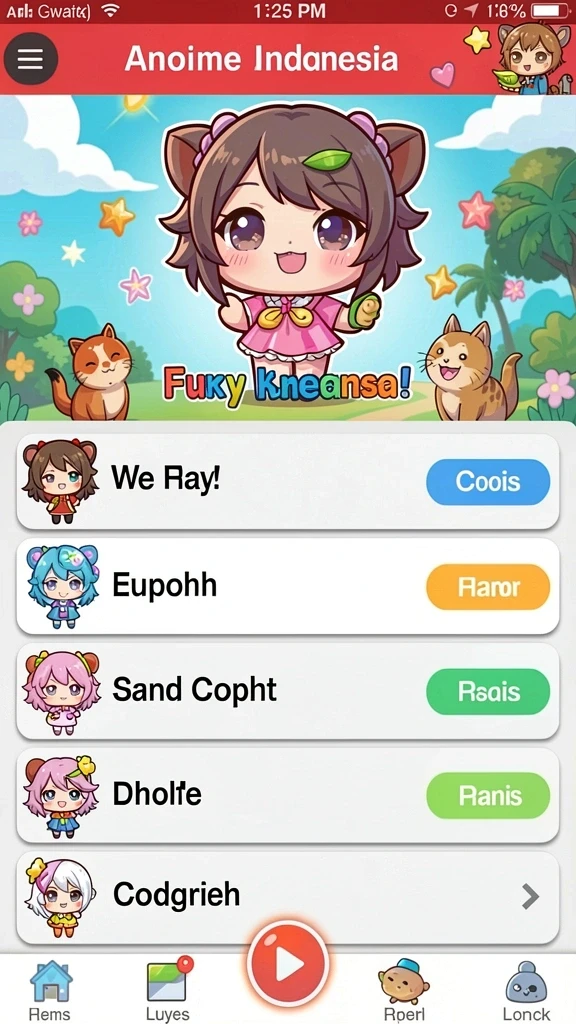Switch to the Lonck tab
The image size is (576, 1024).
(526, 990)
